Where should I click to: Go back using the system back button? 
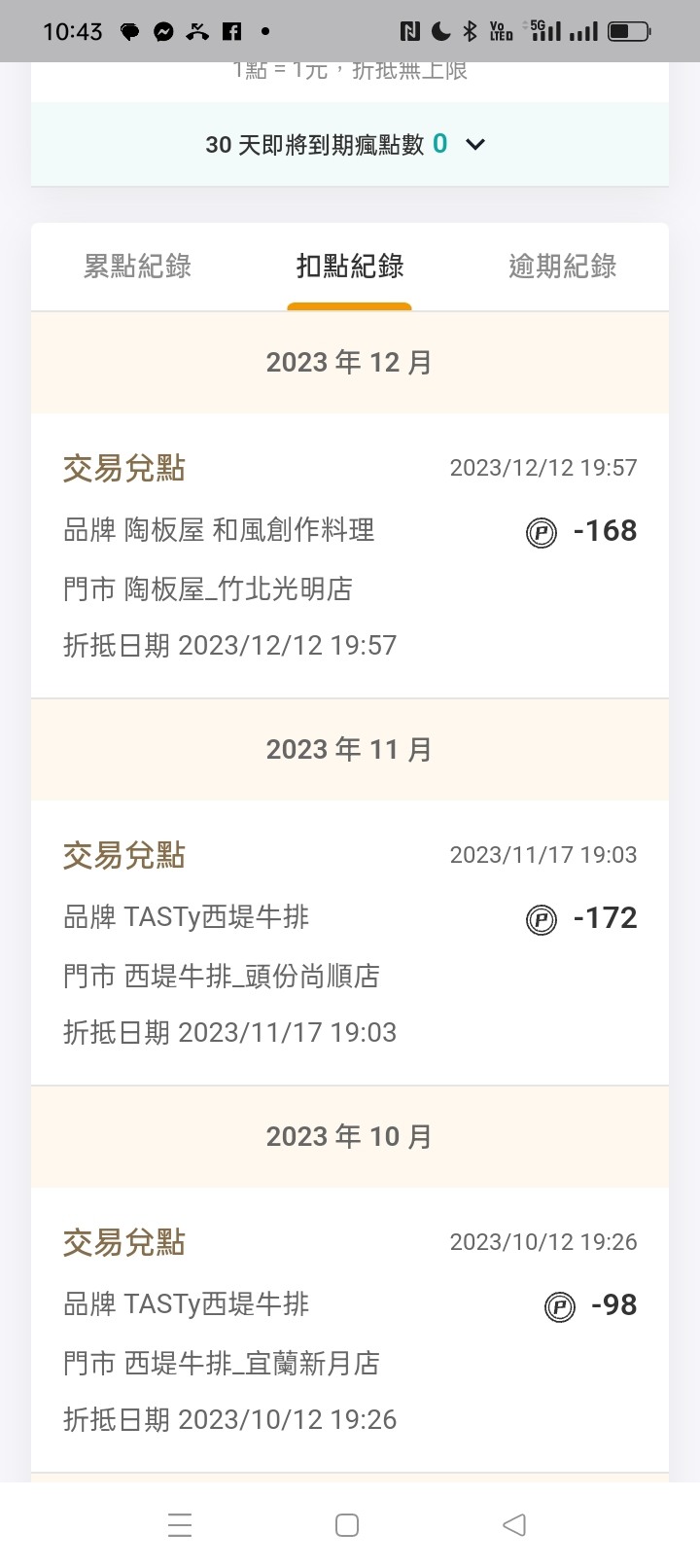coord(514,1524)
